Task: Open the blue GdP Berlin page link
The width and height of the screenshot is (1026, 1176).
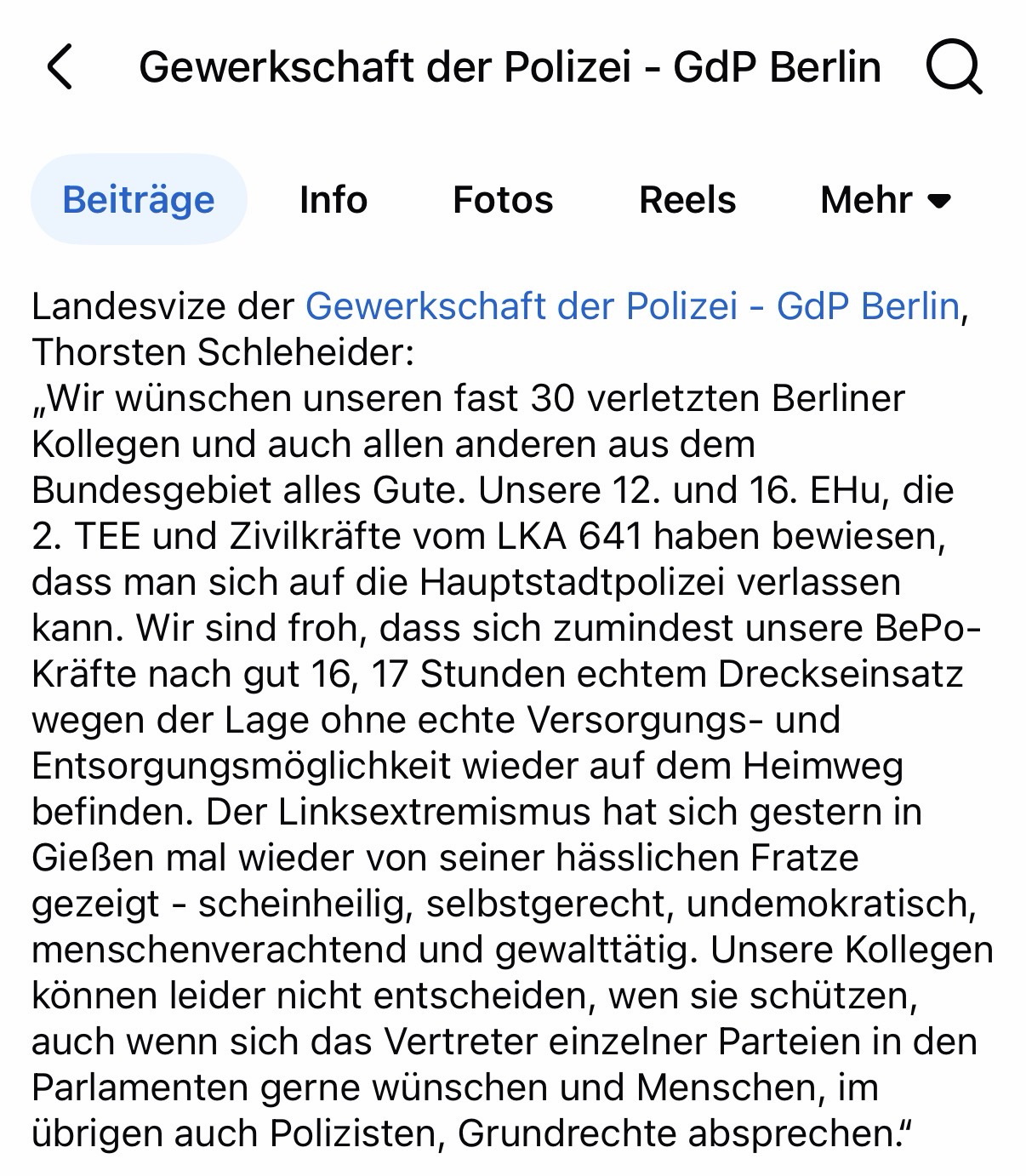Action: pyautogui.click(x=632, y=306)
